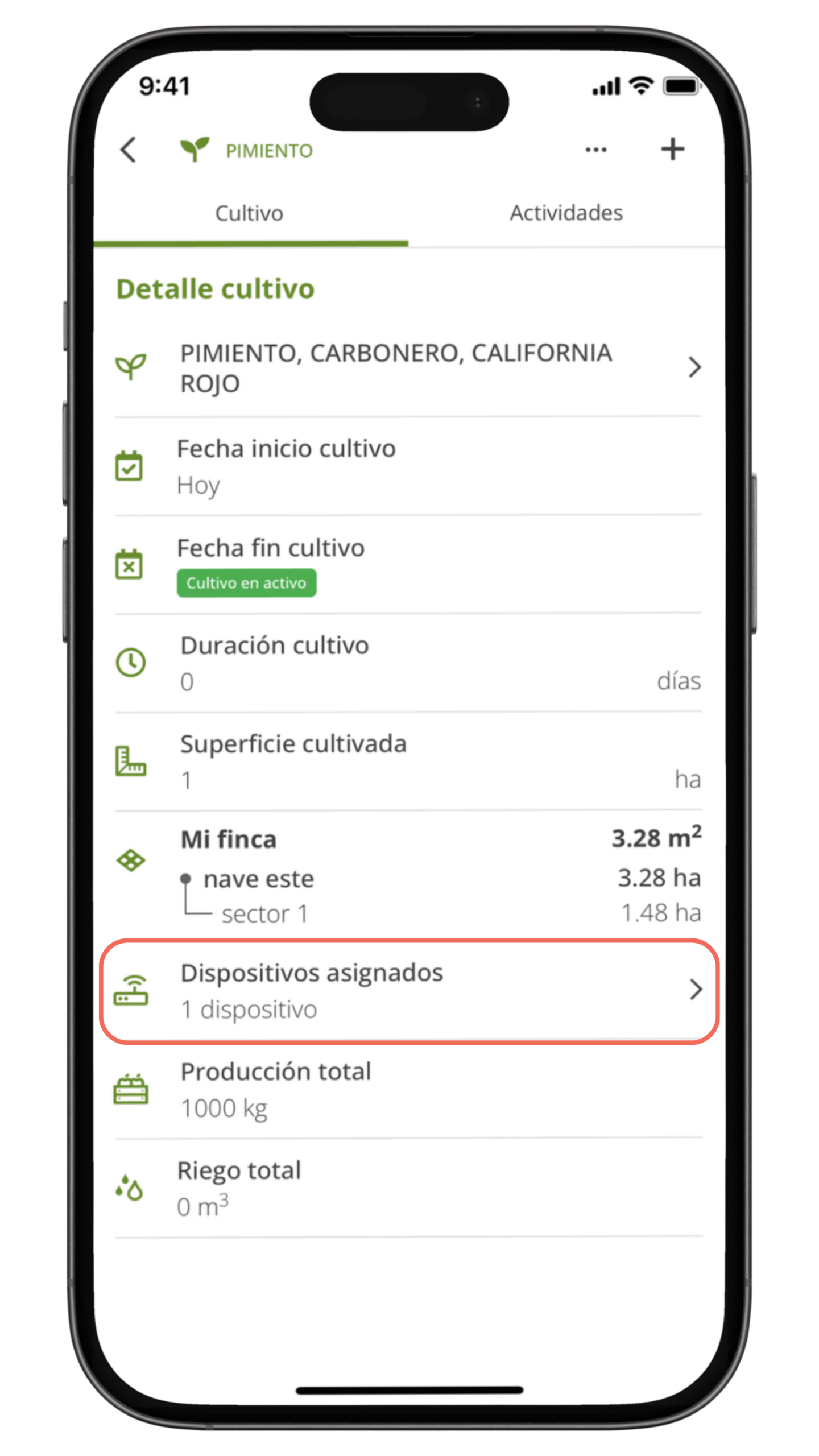Select the Cultivo tab

249,213
